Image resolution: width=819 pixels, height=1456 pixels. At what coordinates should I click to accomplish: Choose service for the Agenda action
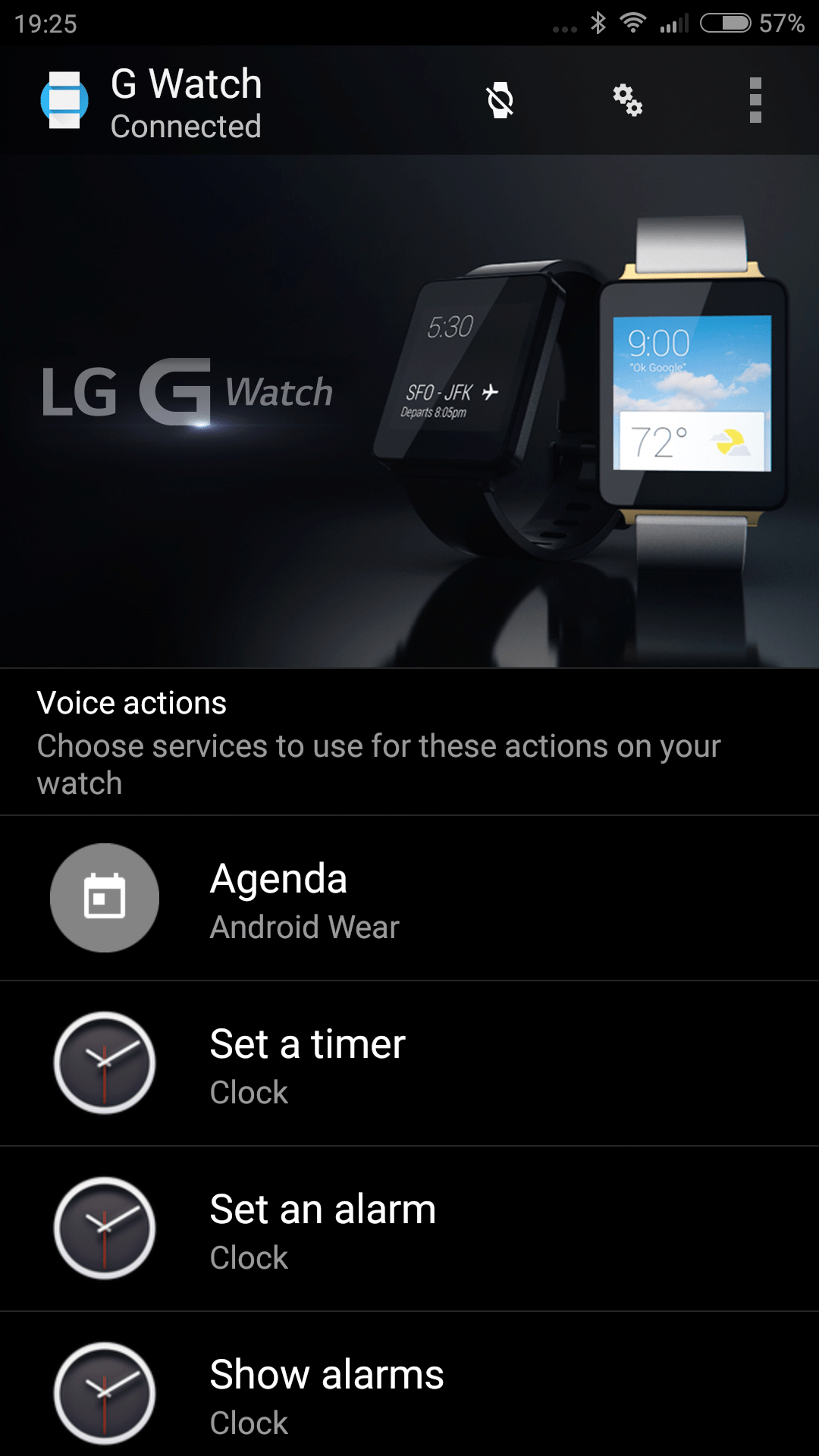409,899
